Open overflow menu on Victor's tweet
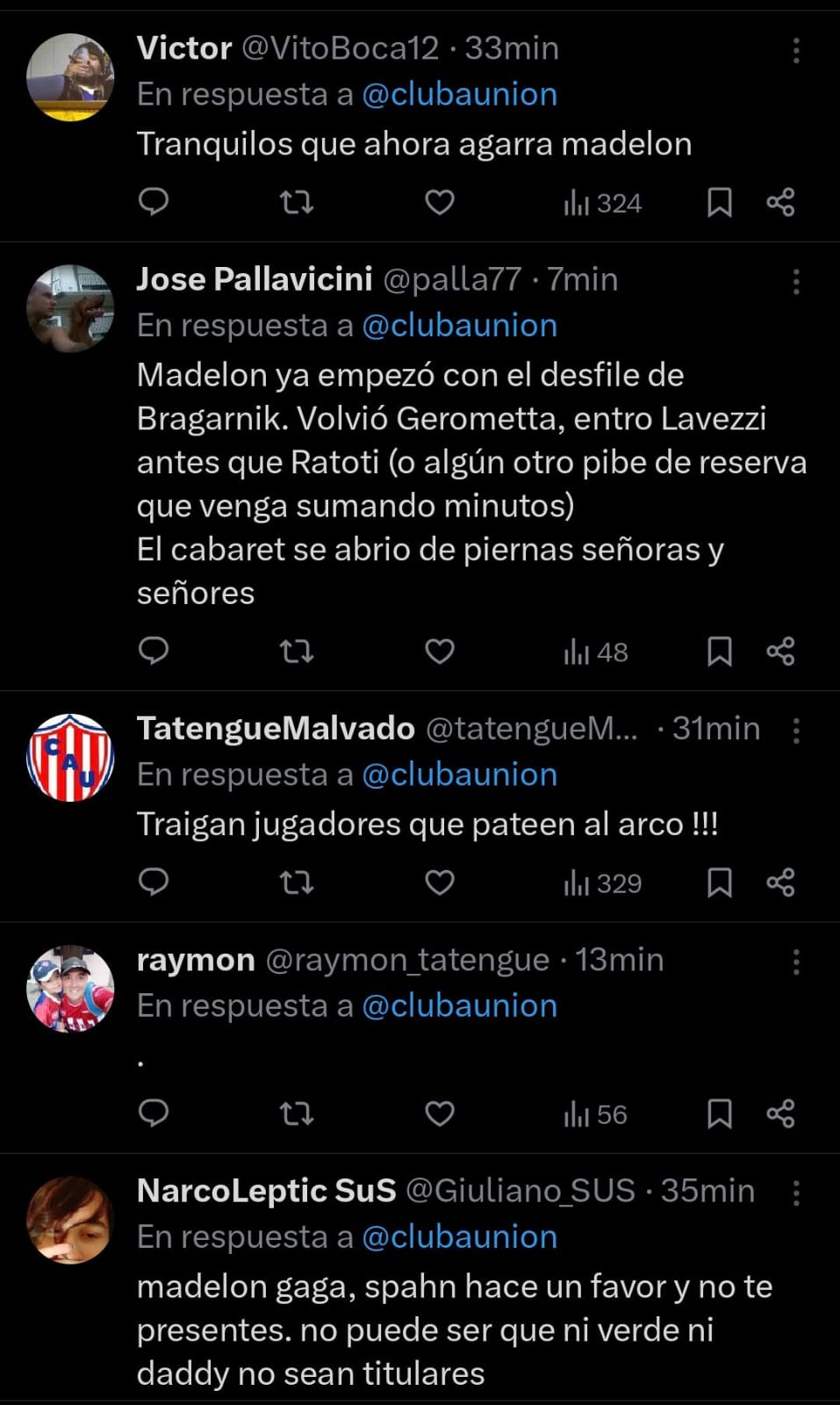Screen dimensions: 840x1405 point(796,51)
